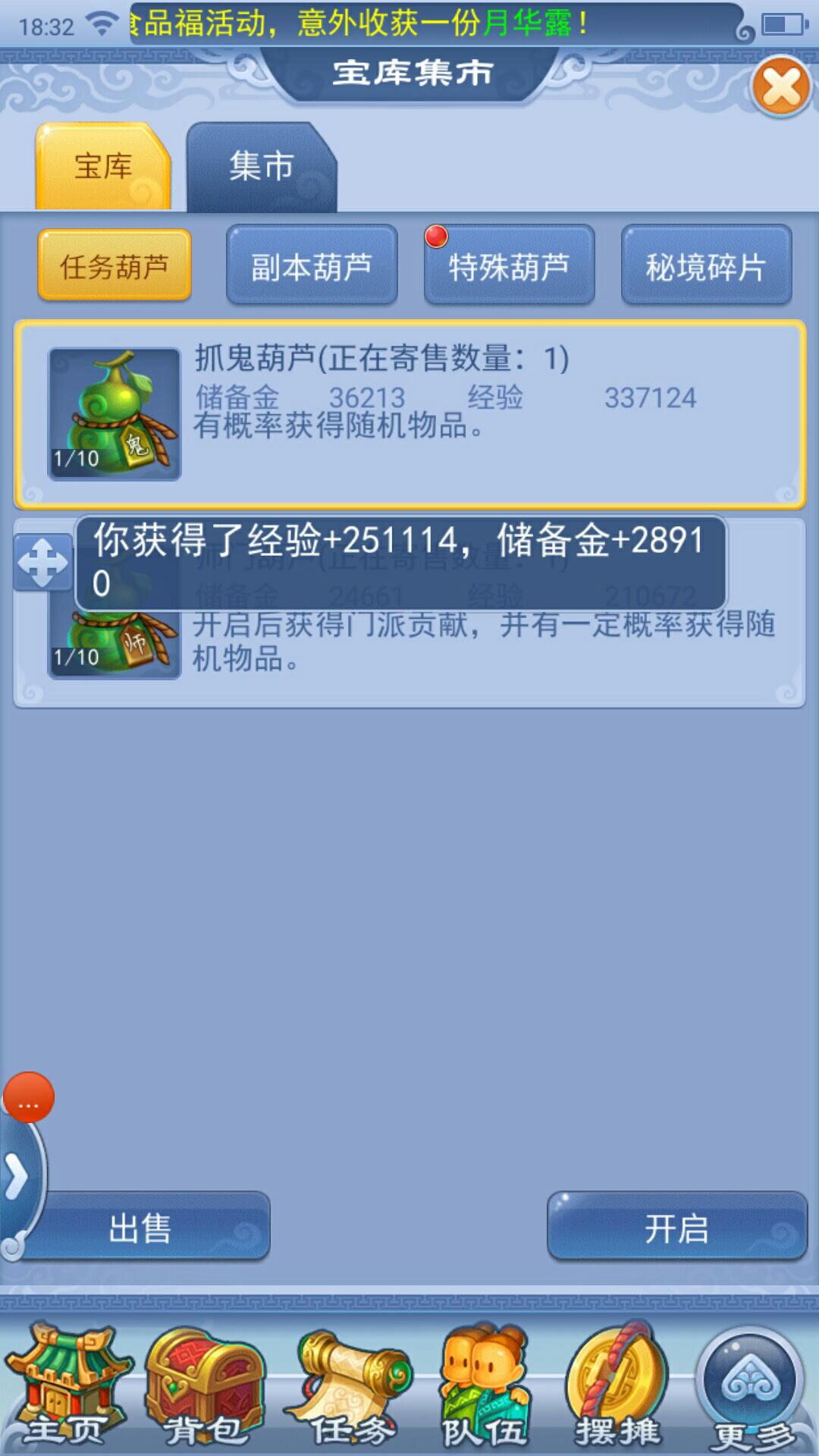Viewport: 819px width, 1456px height.
Task: Select the 宝库 tab
Action: 102,167
